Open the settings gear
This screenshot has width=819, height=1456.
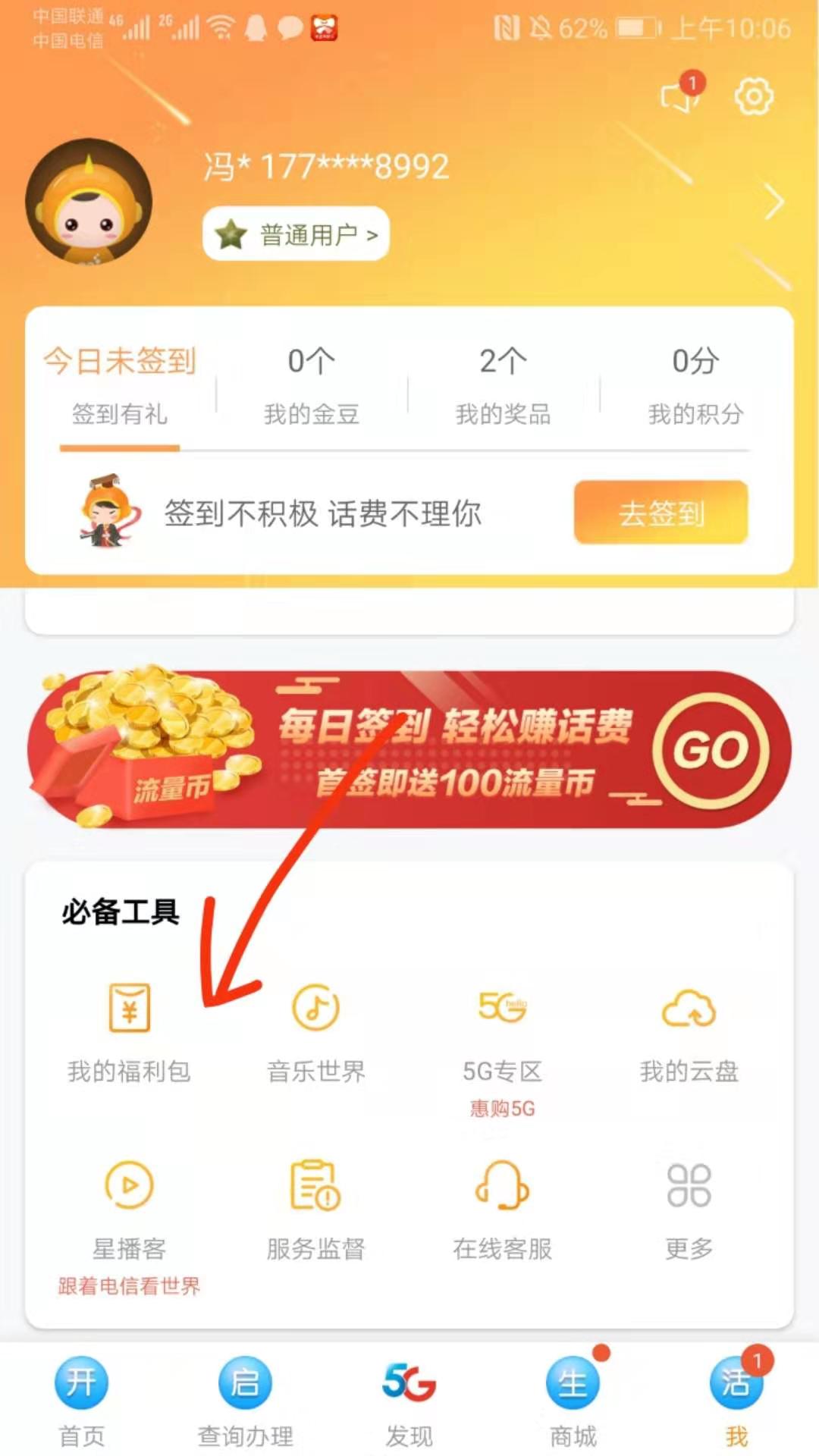pos(753,96)
